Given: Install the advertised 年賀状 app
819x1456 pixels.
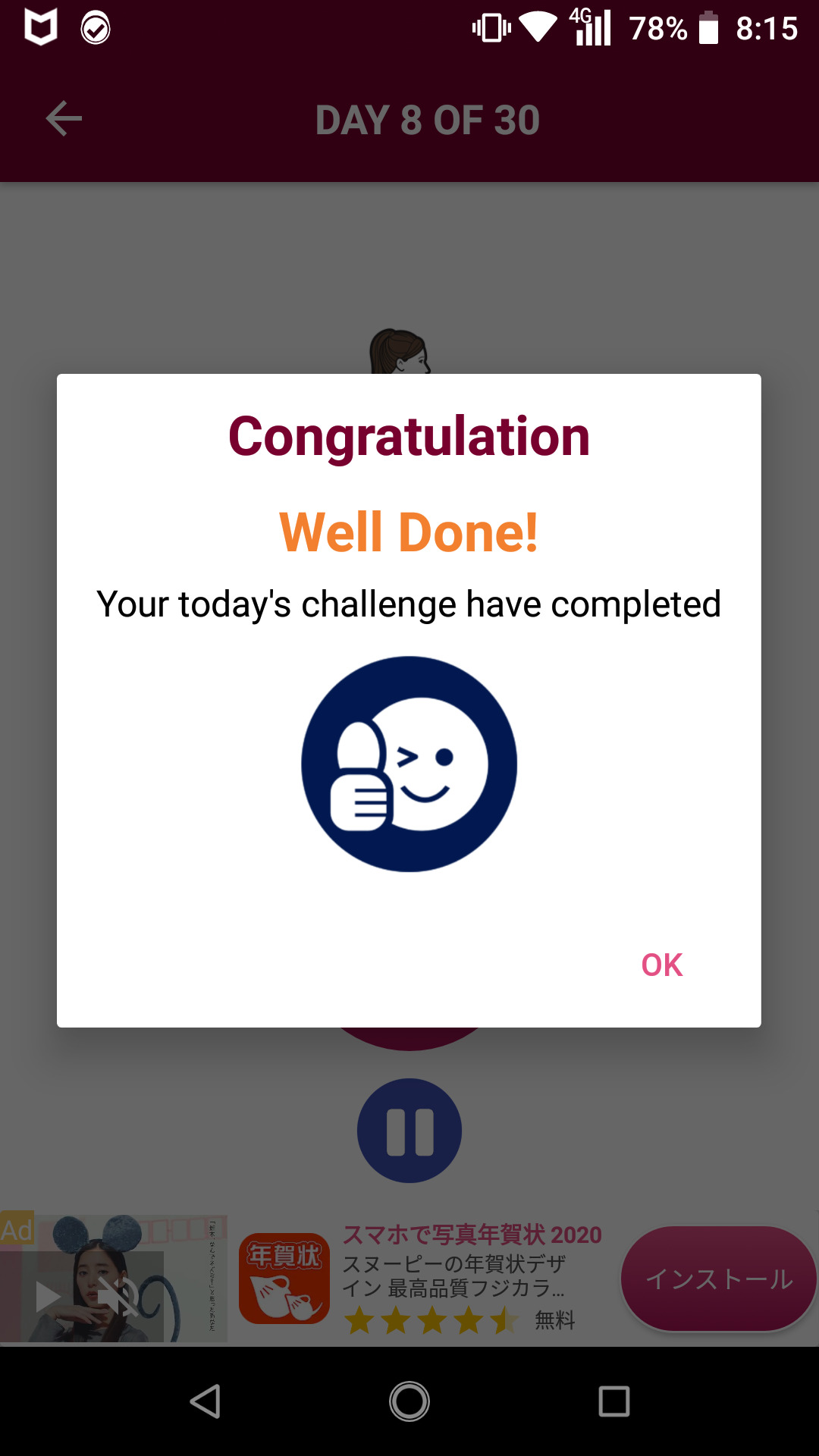Looking at the screenshot, I should (x=717, y=1279).
